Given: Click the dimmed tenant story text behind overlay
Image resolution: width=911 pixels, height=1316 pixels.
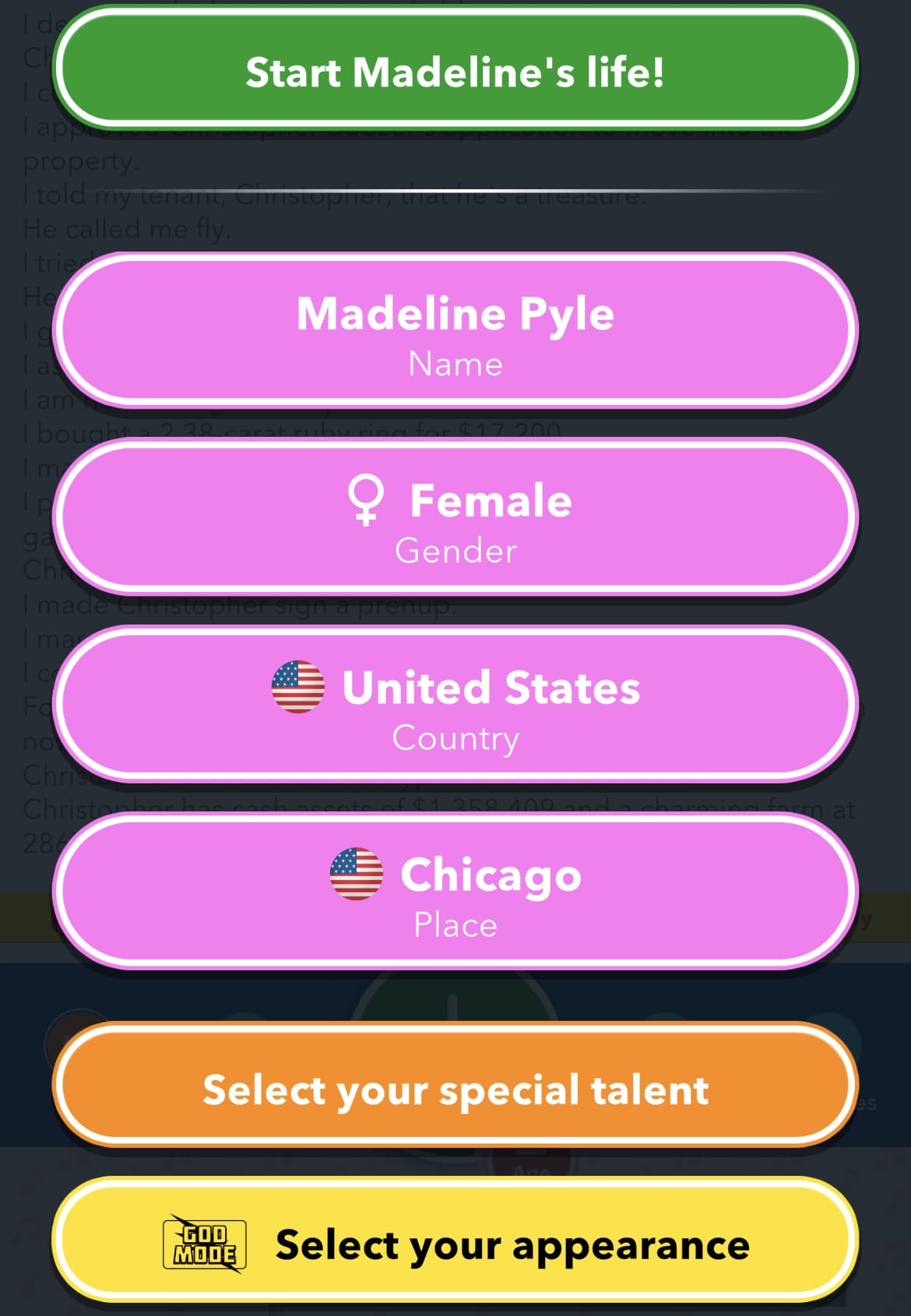Looking at the screenshot, I should [327, 195].
